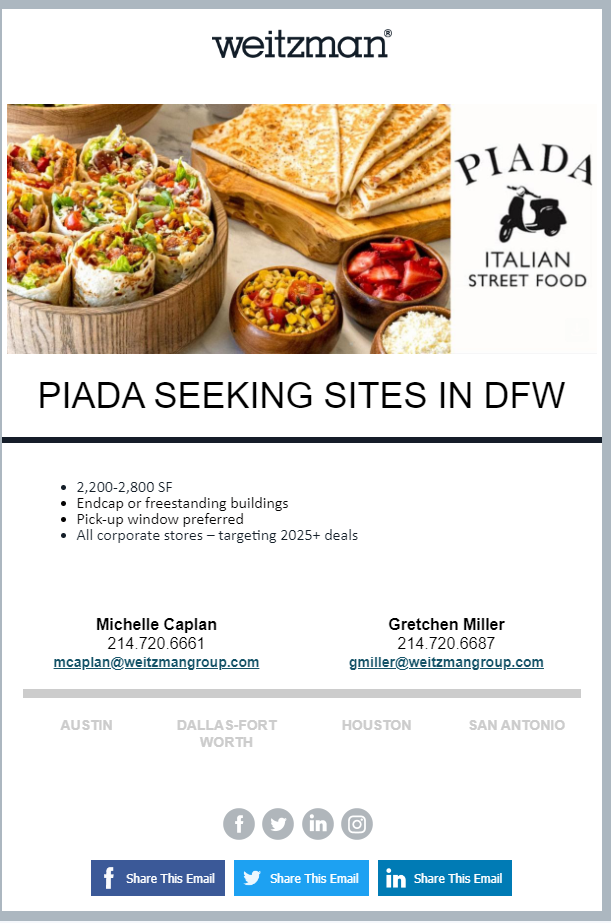611x923 pixels.
Task: Visit Weitzman's Facebook page via gray icon
Action: (239, 824)
